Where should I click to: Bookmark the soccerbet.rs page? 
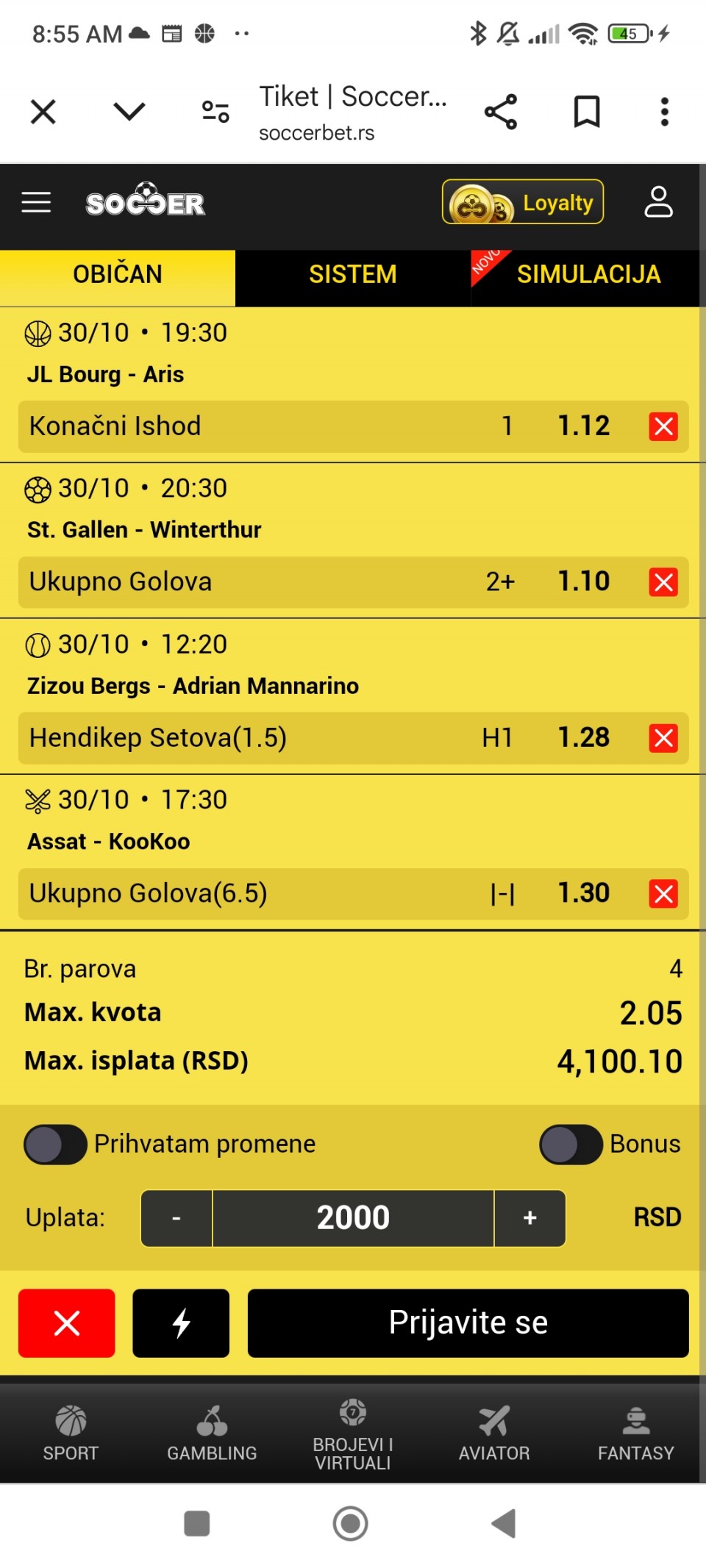coord(587,112)
